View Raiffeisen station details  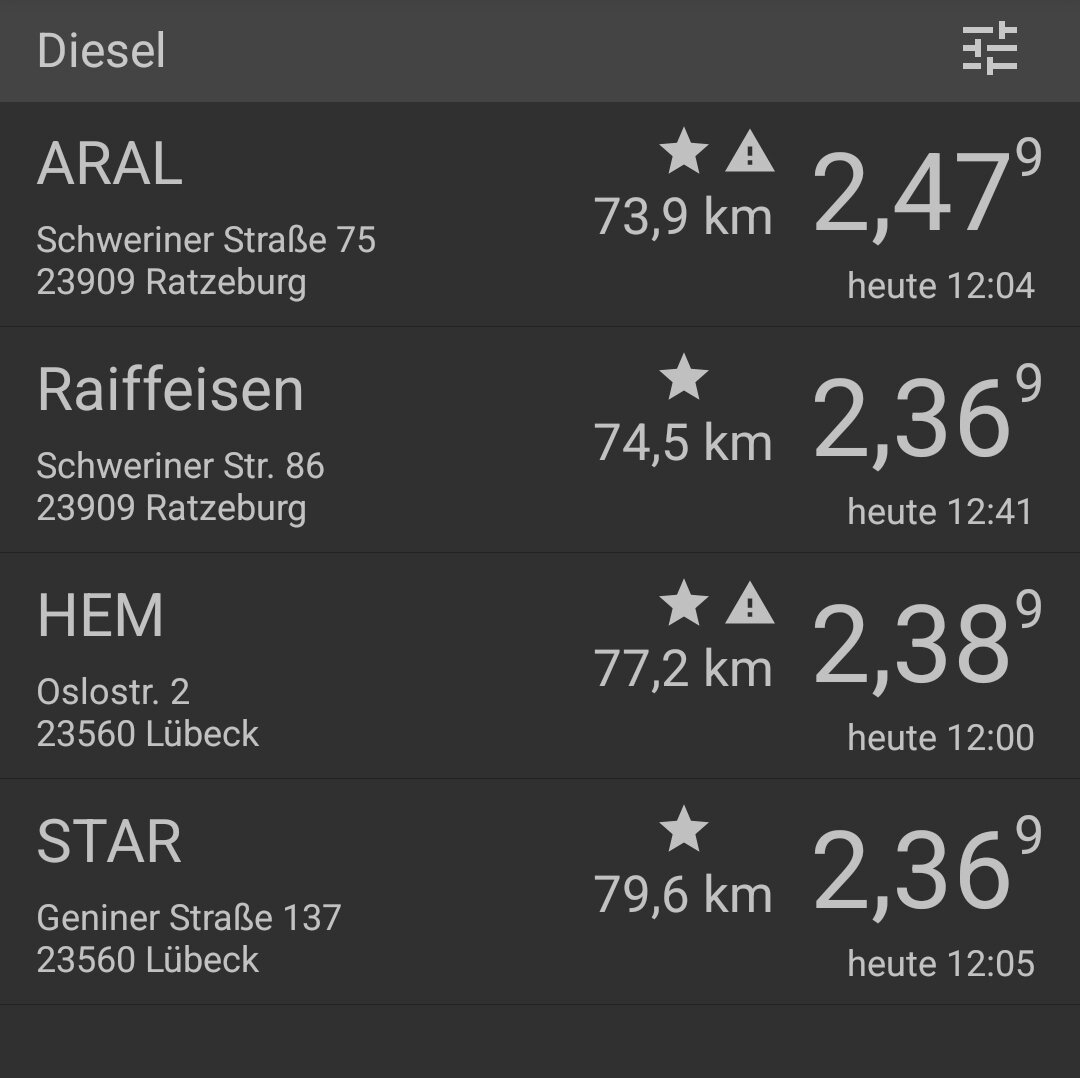coord(300,440)
